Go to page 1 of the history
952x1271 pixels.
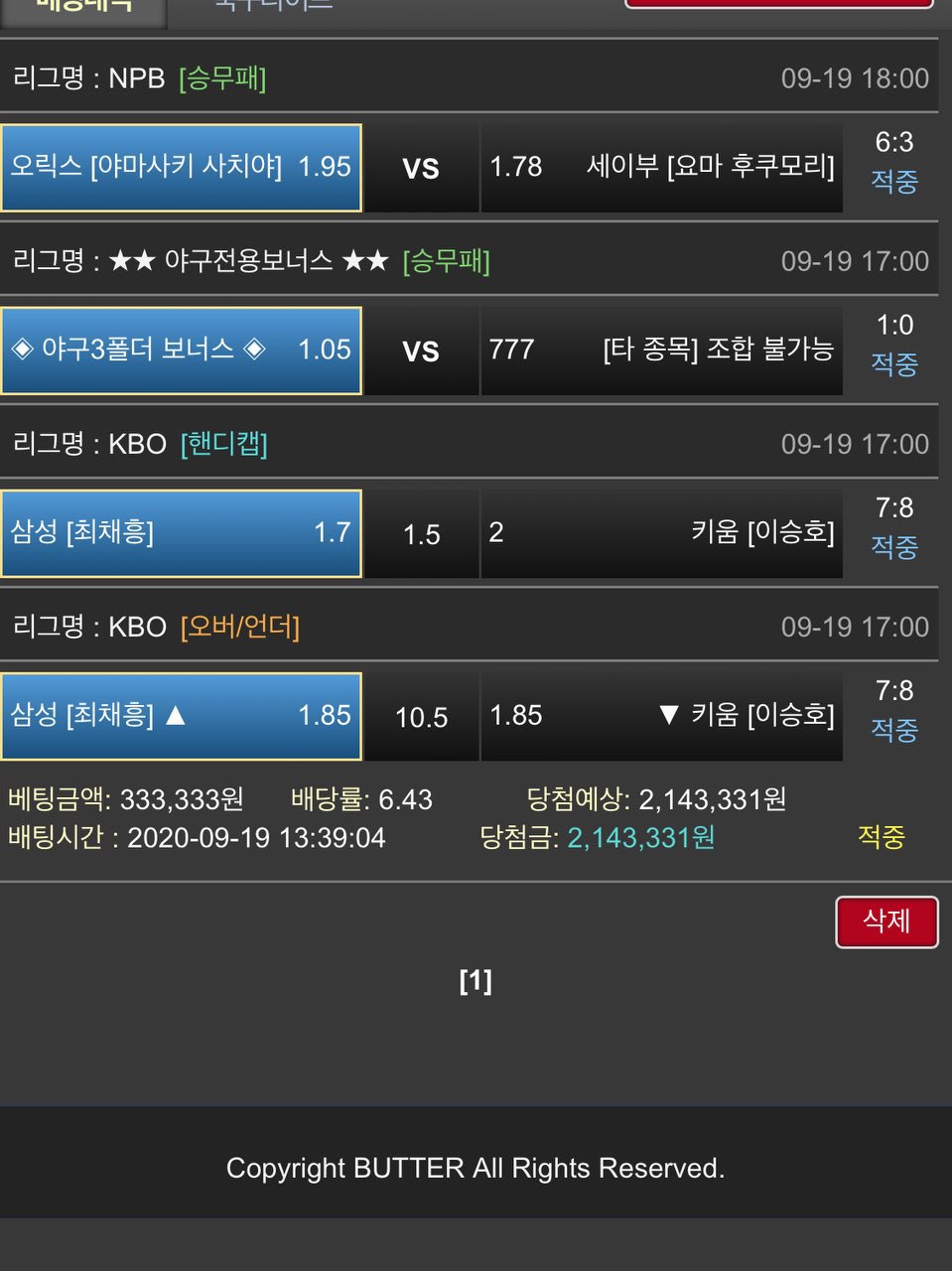[x=476, y=981]
